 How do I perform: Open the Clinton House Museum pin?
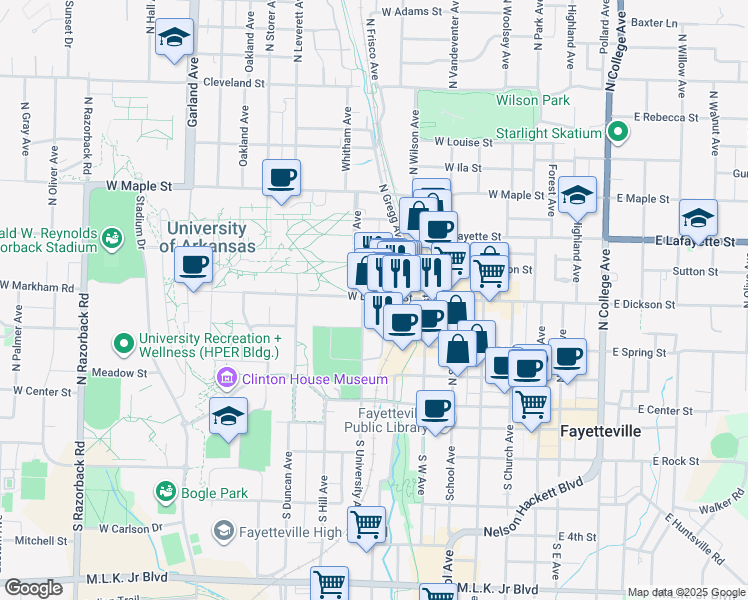227,379
